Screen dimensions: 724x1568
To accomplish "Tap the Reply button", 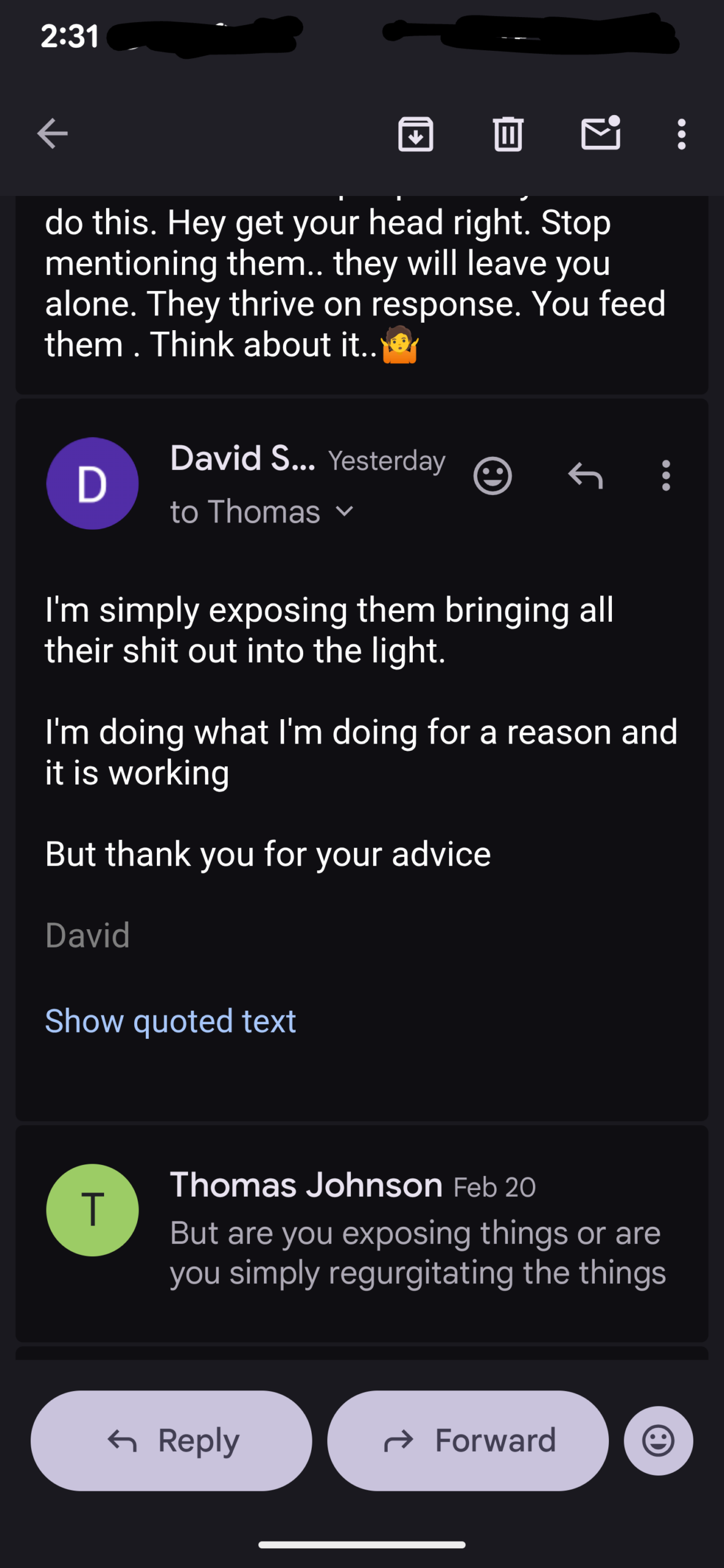I will coord(172,1441).
